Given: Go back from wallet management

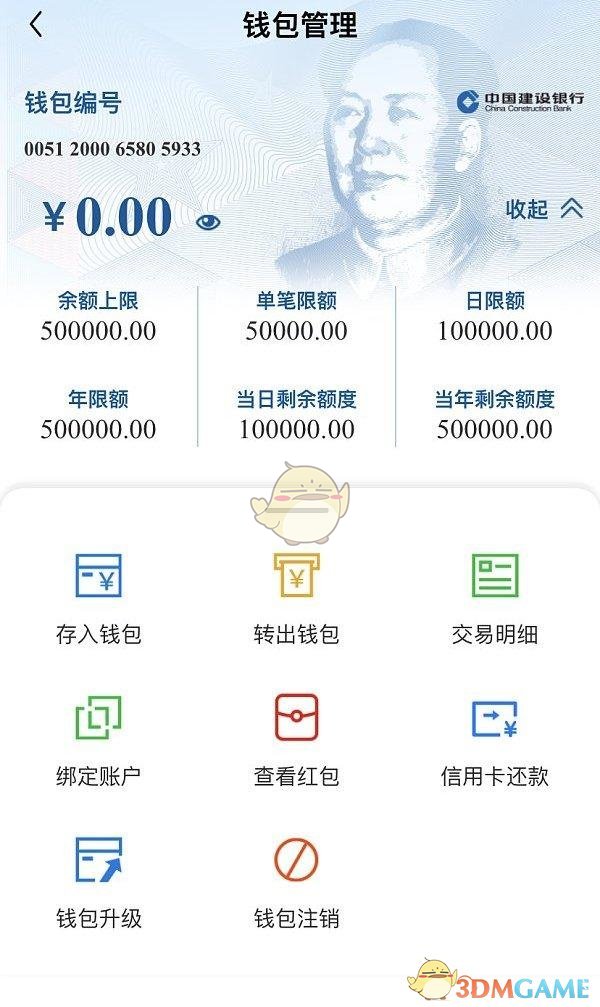Looking at the screenshot, I should 37,25.
